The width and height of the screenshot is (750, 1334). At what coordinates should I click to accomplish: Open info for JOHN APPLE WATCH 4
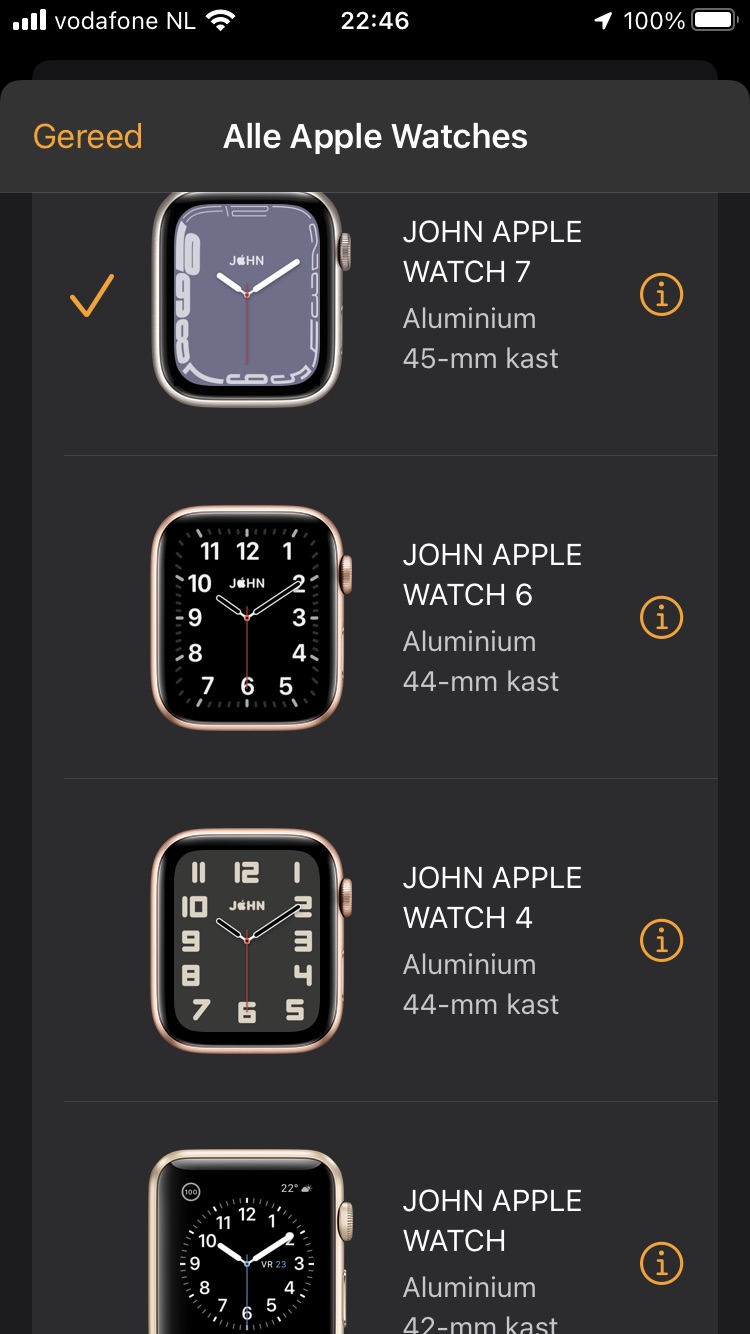pyautogui.click(x=660, y=941)
